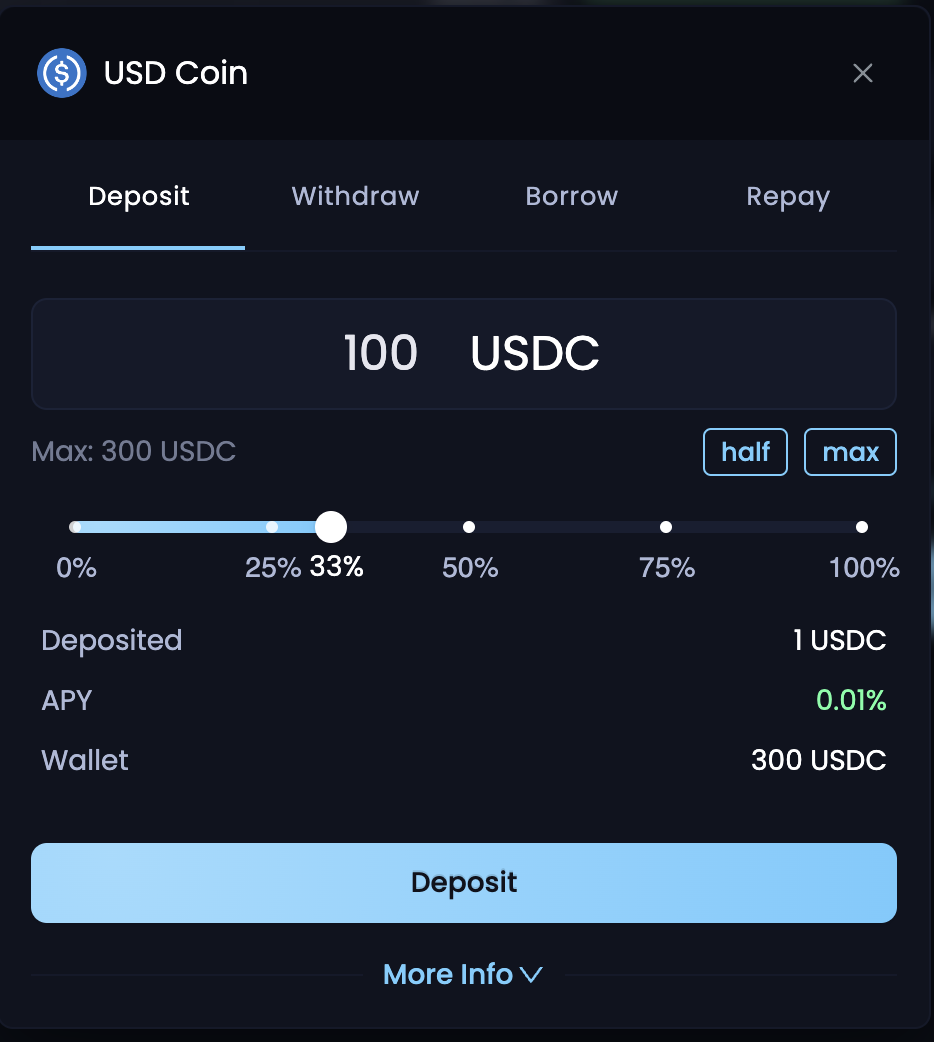934x1042 pixels.
Task: Set slider to the 100% mark
Action: coord(862,527)
